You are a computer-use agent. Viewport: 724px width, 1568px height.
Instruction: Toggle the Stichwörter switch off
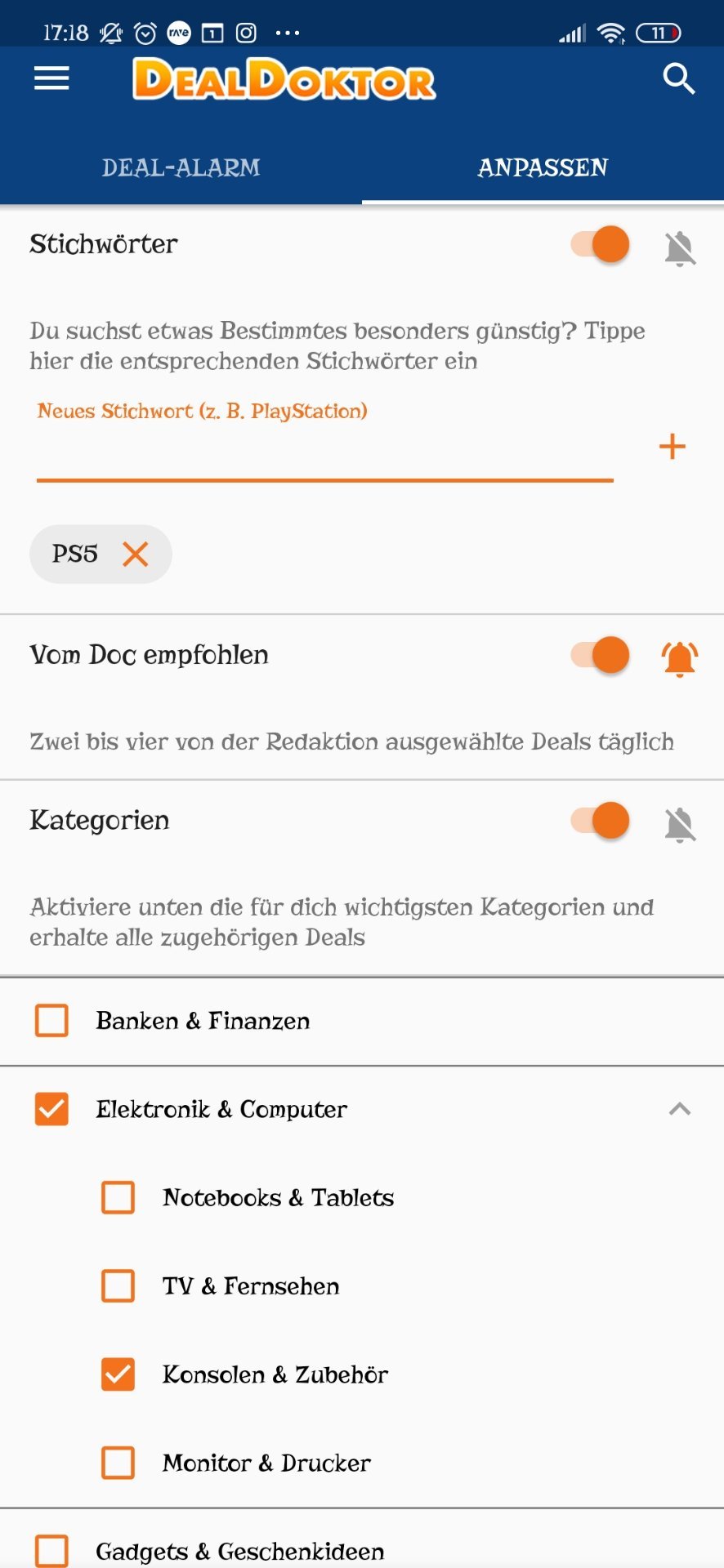pyautogui.click(x=601, y=244)
